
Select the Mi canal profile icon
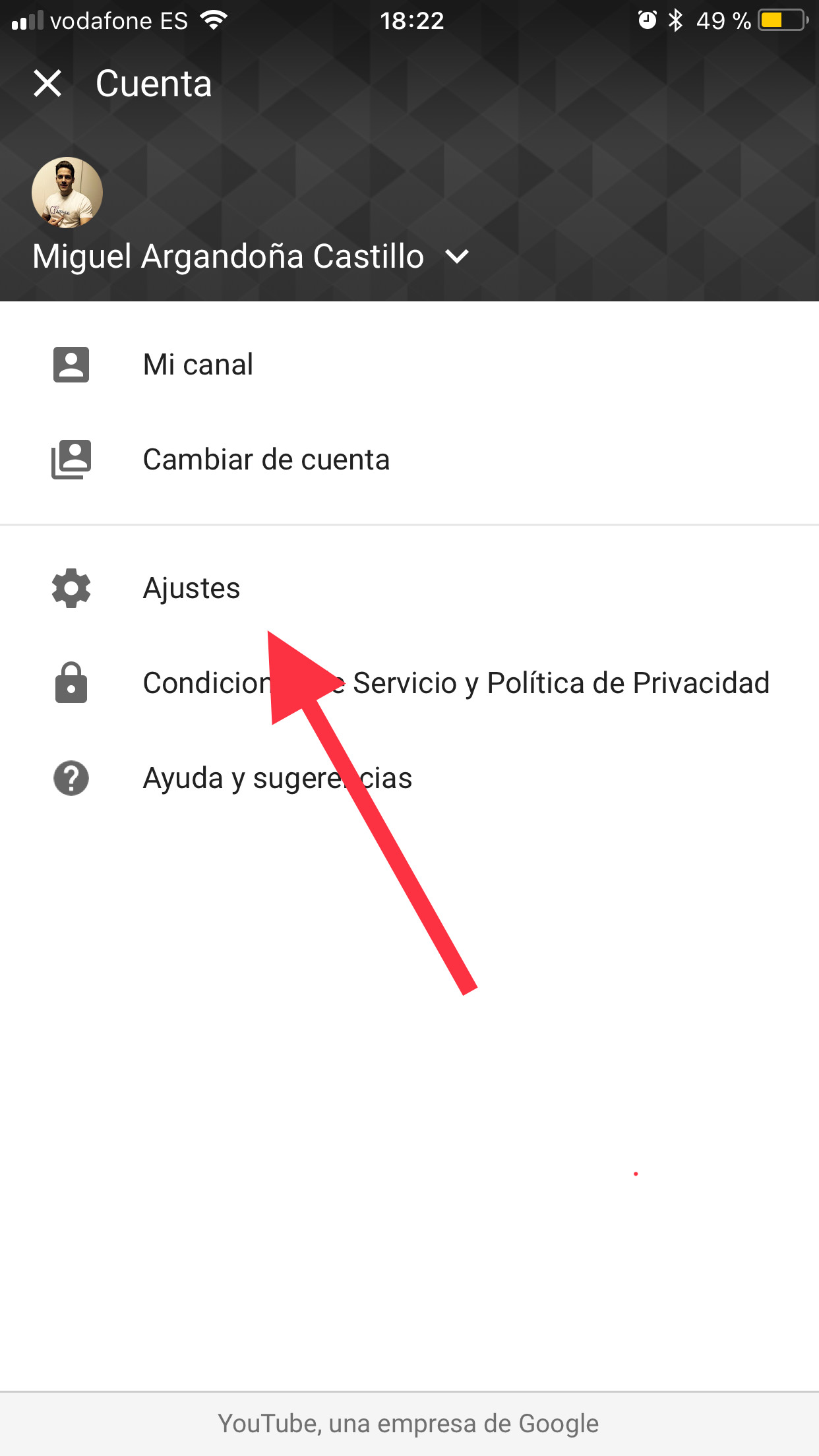71,364
